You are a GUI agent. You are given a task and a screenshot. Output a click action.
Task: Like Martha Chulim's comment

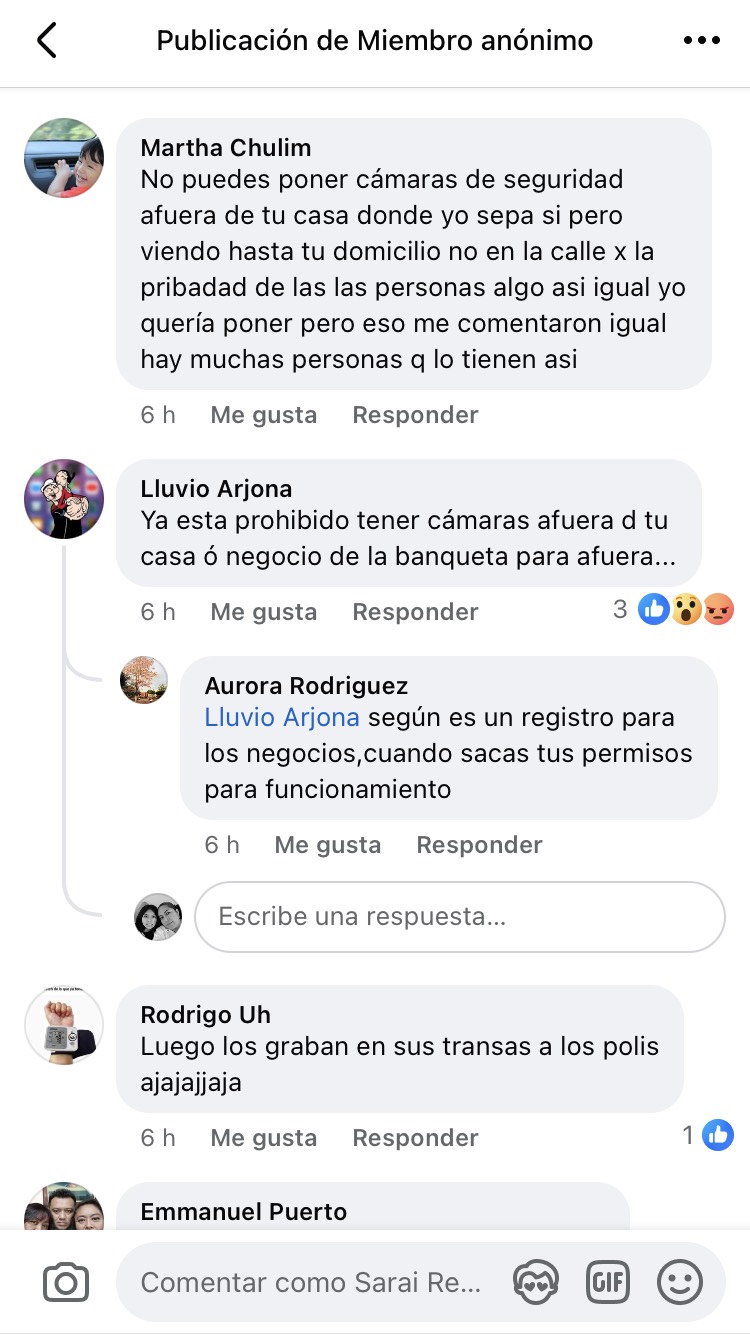pyautogui.click(x=263, y=415)
